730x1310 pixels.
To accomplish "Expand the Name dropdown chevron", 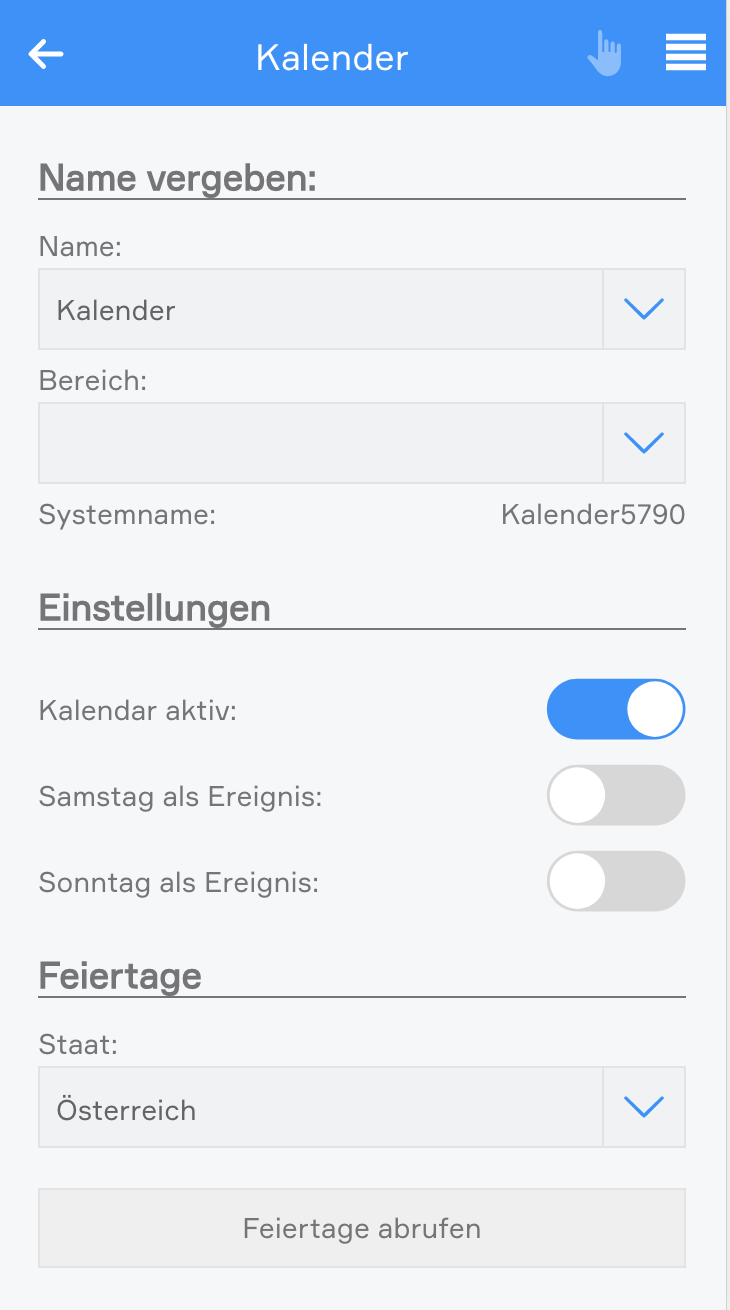I will click(644, 310).
